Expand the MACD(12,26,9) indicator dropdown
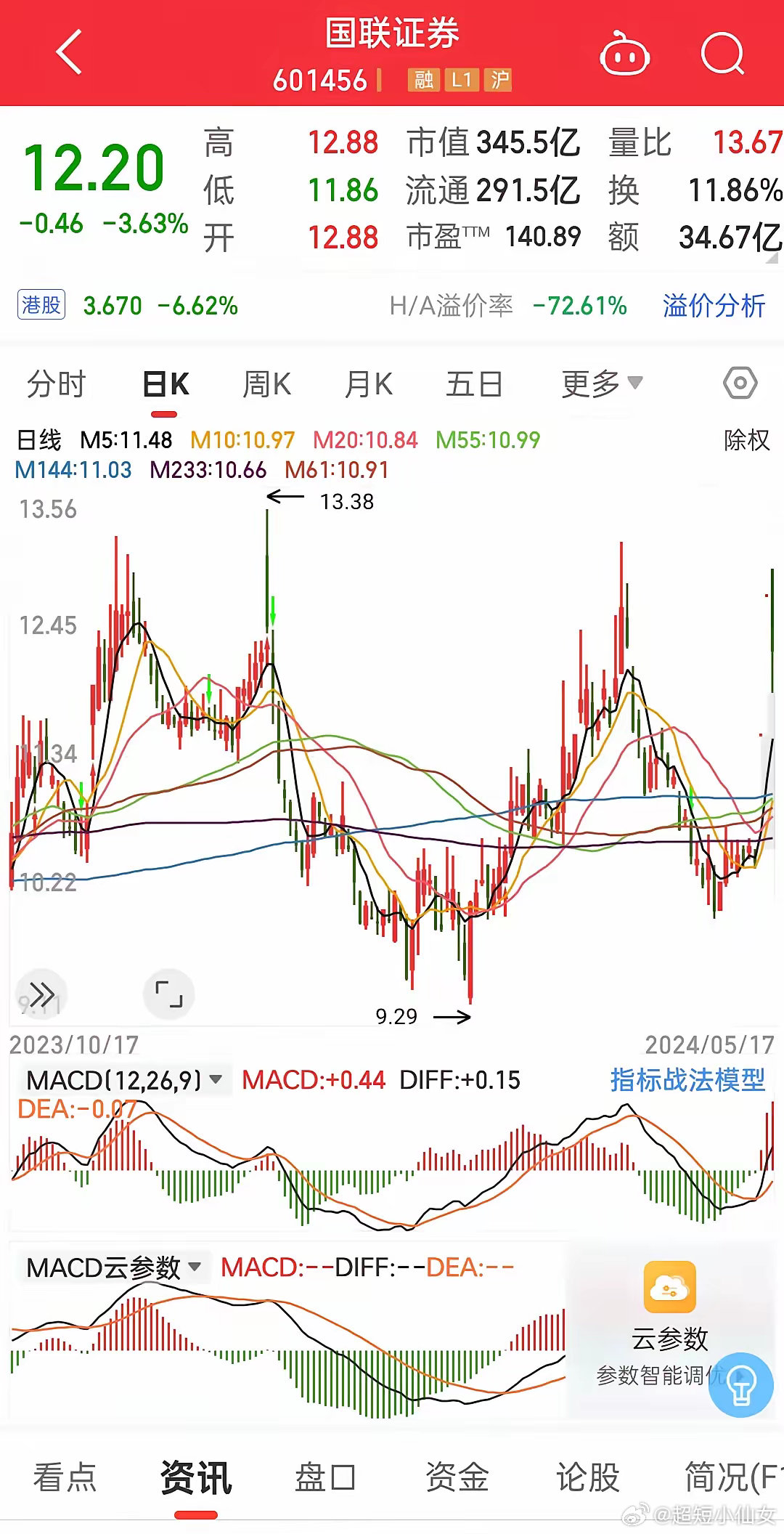 pyautogui.click(x=216, y=1081)
